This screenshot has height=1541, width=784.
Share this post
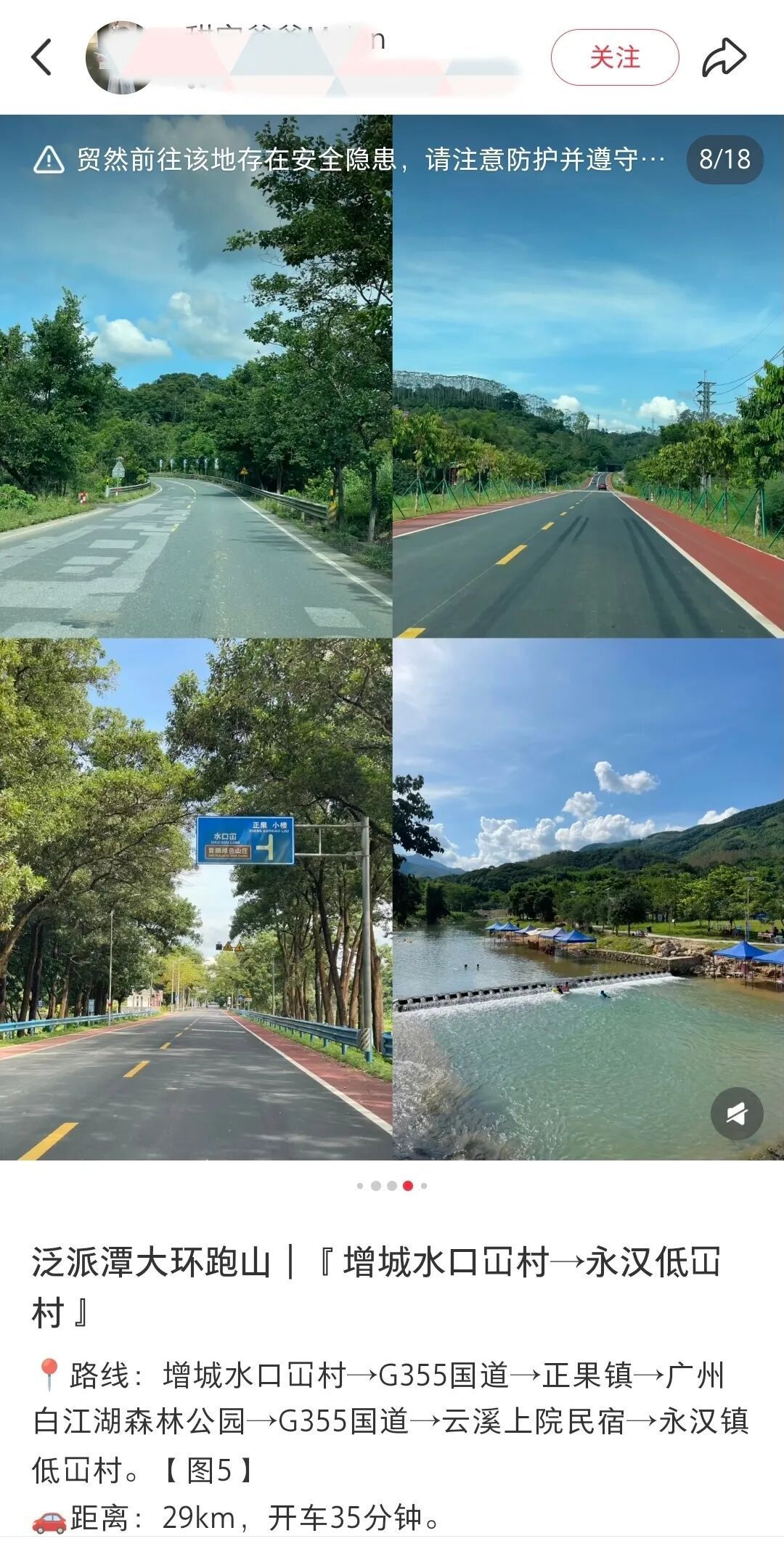724,57
